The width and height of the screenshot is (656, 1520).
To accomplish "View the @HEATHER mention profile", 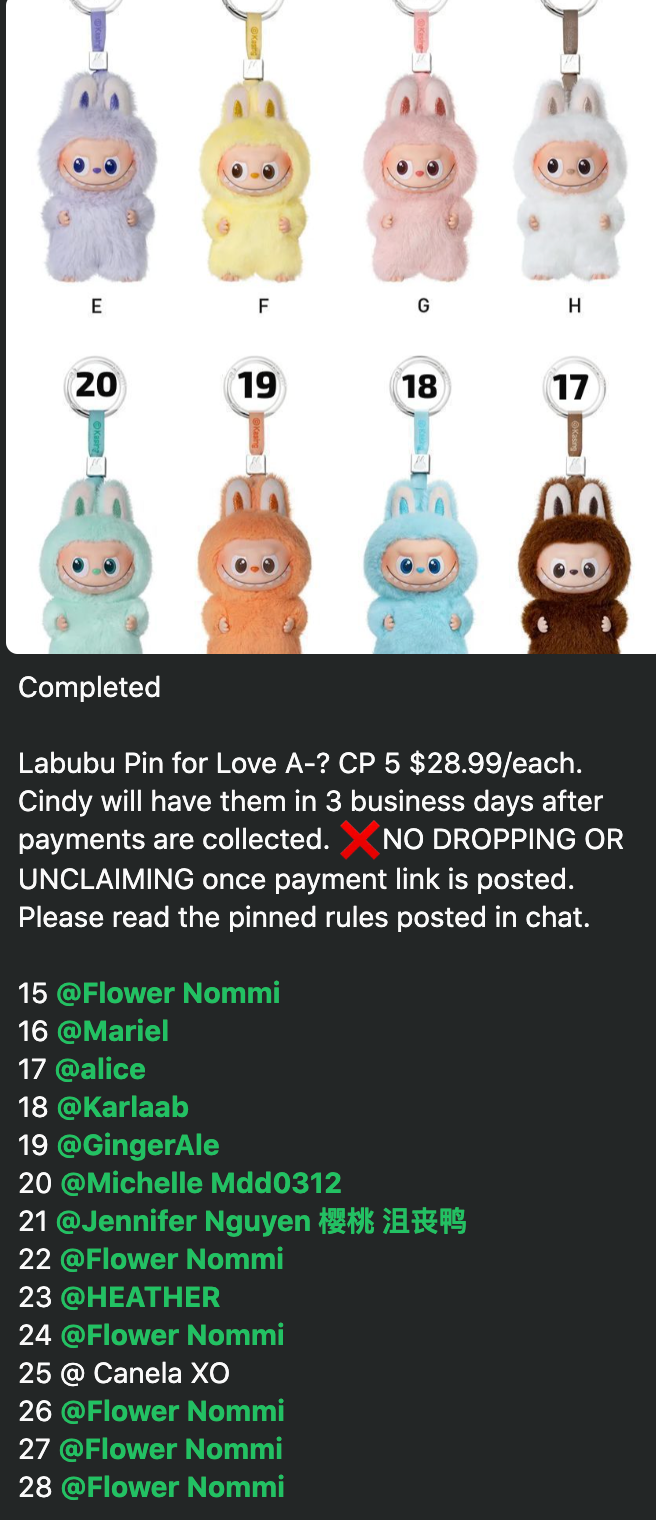I will (x=139, y=1297).
